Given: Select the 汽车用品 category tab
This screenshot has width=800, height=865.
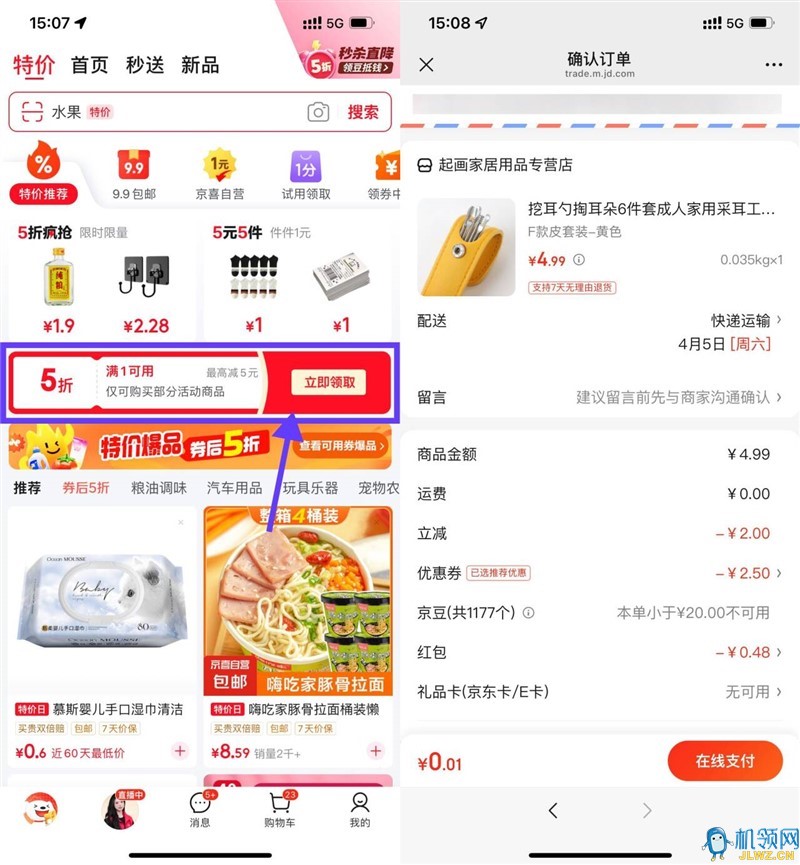Looking at the screenshot, I should click(x=234, y=488).
